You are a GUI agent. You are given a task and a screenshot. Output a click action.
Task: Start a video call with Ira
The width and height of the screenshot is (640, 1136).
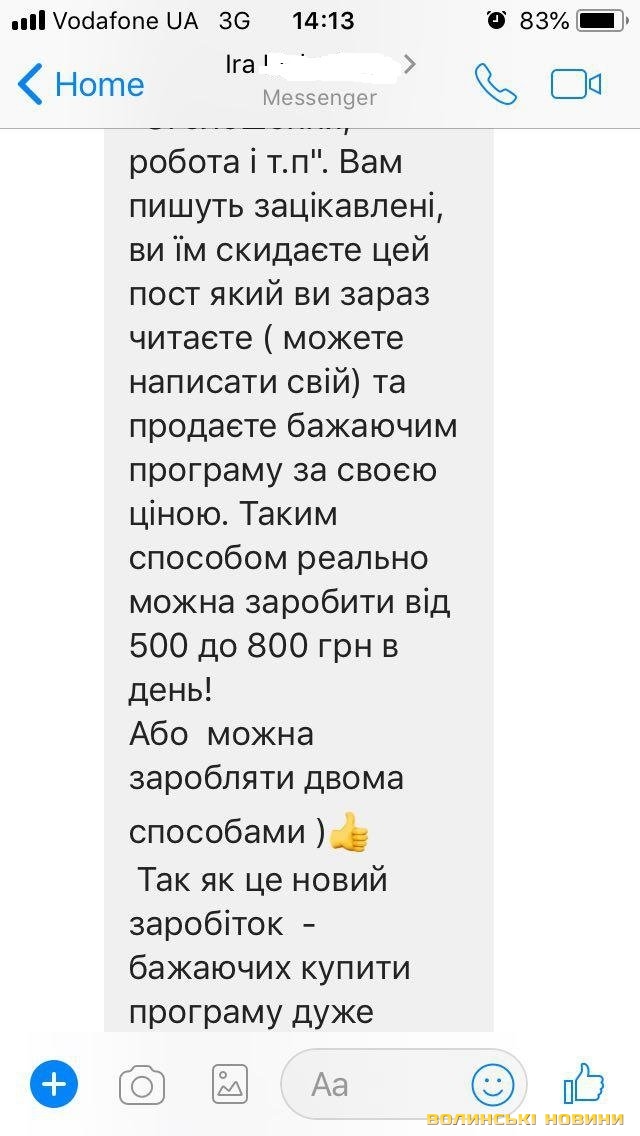pyautogui.click(x=576, y=85)
